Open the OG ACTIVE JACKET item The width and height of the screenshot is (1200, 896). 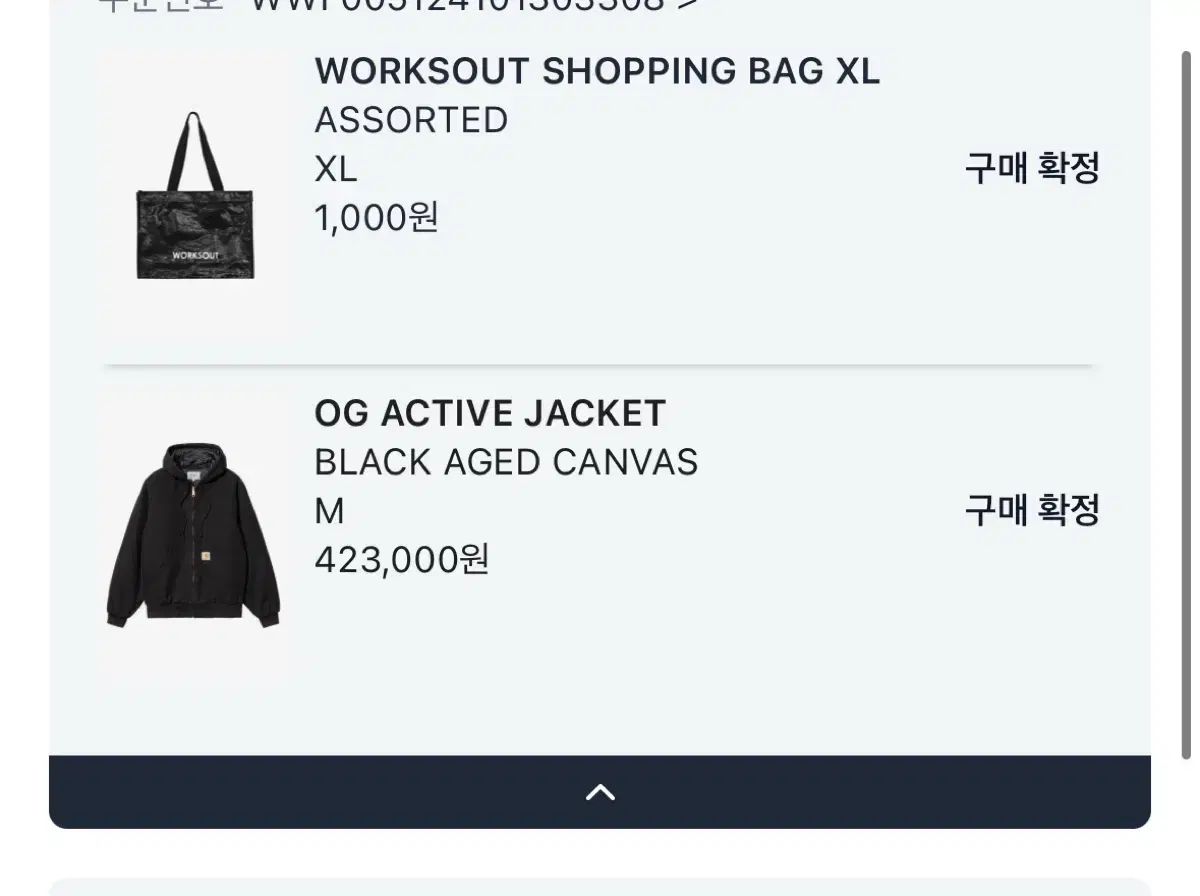click(490, 413)
